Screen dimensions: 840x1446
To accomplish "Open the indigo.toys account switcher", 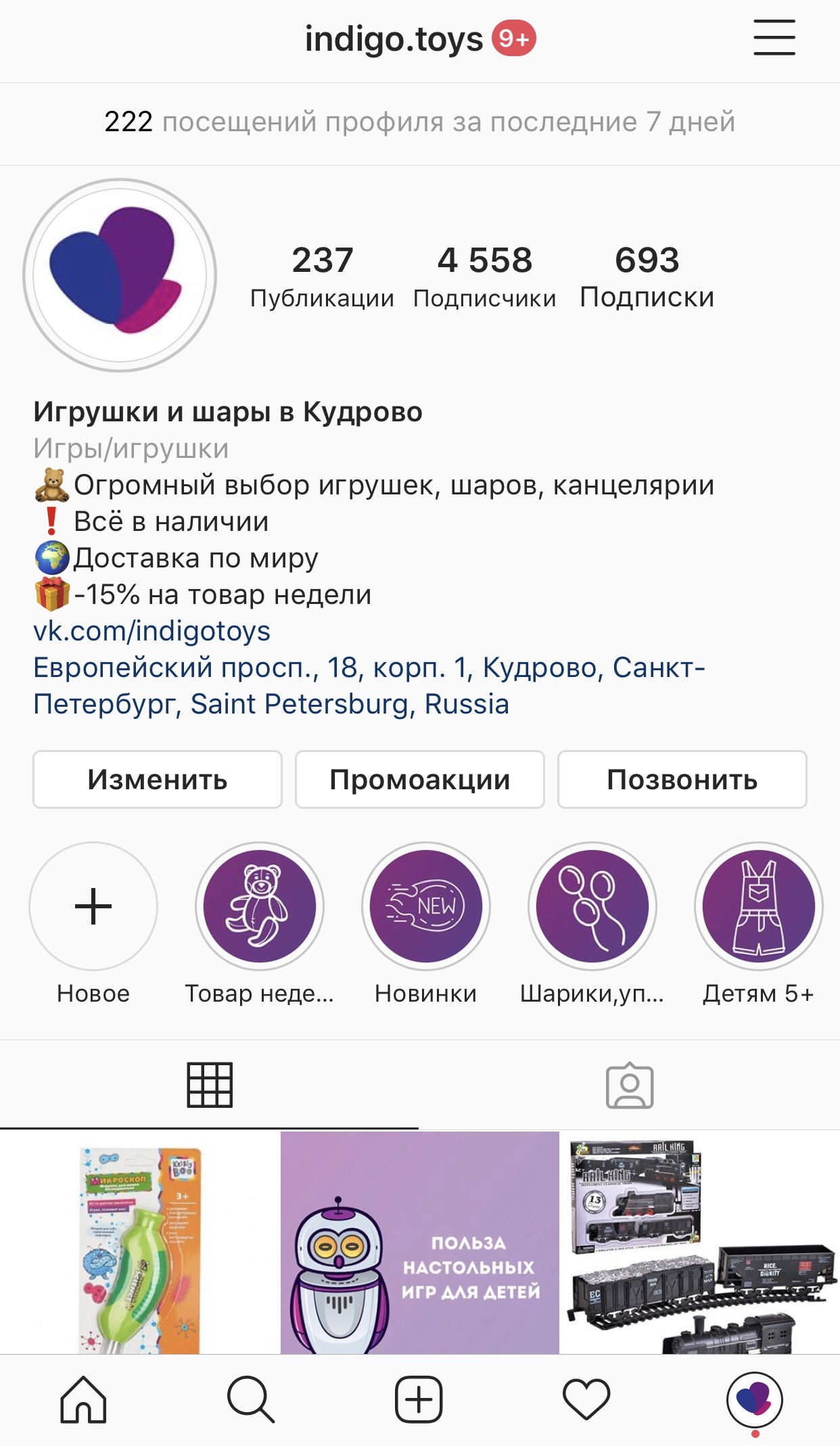I will pyautogui.click(x=394, y=39).
